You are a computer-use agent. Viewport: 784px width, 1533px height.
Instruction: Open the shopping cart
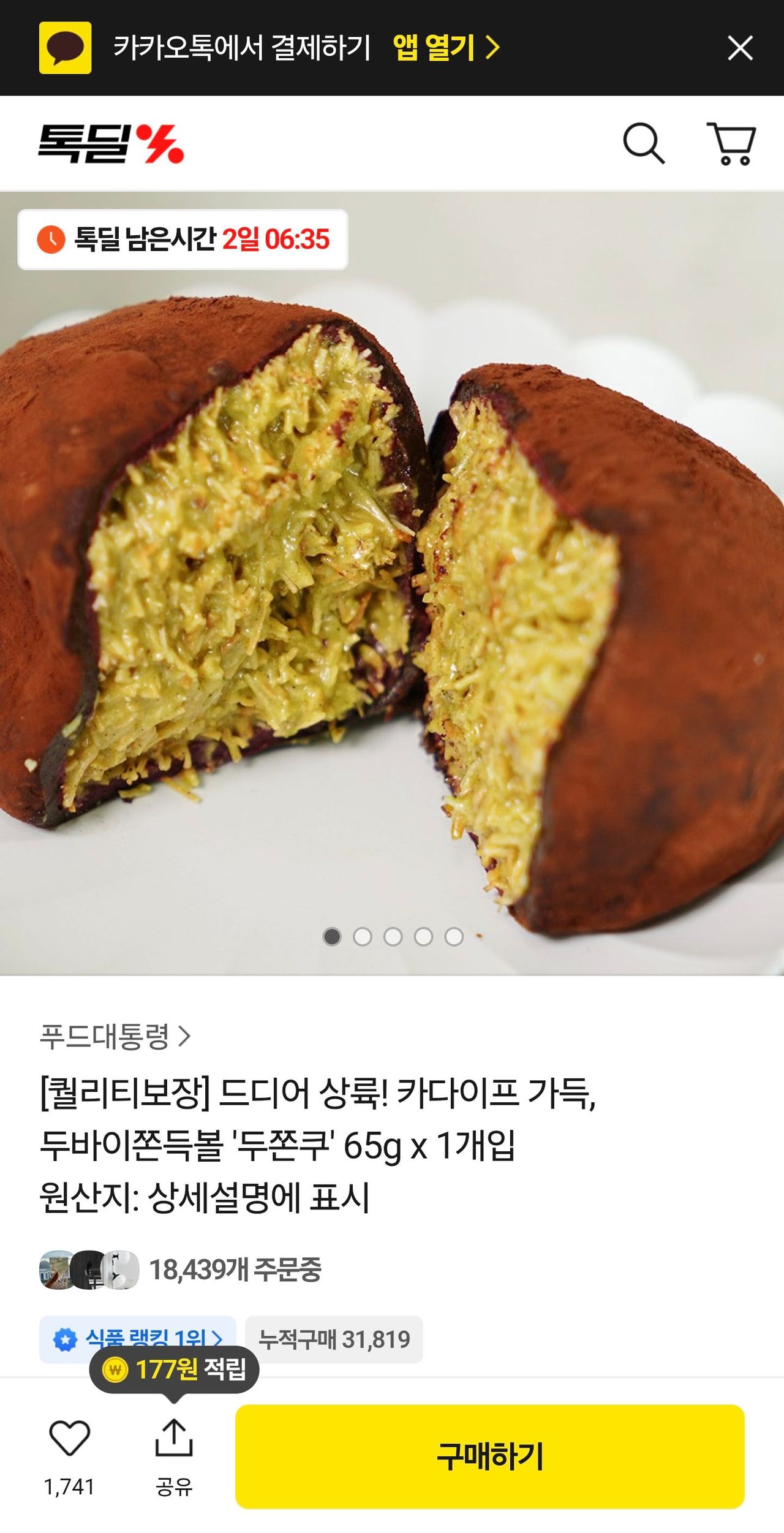(731, 144)
